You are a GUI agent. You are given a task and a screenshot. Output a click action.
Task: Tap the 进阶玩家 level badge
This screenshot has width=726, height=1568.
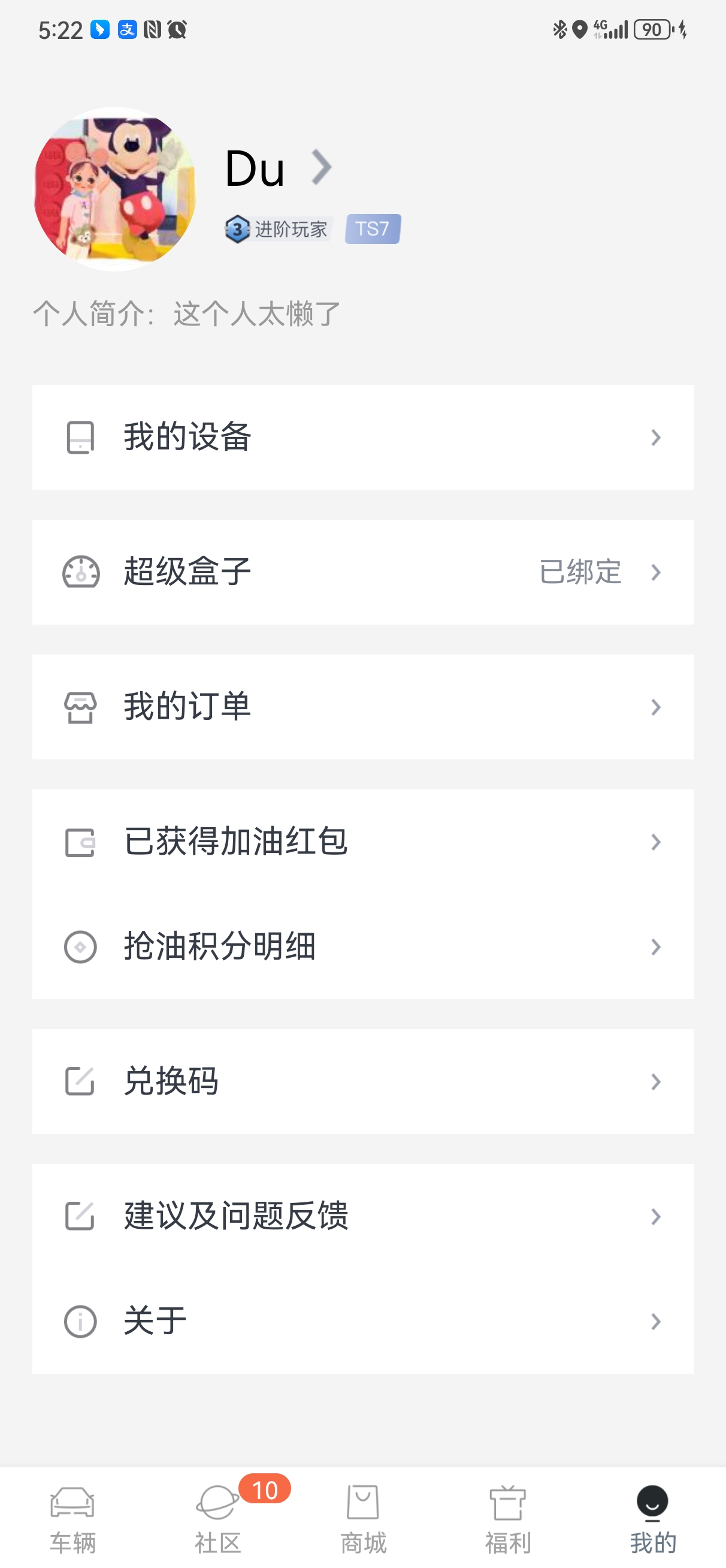pyautogui.click(x=277, y=230)
